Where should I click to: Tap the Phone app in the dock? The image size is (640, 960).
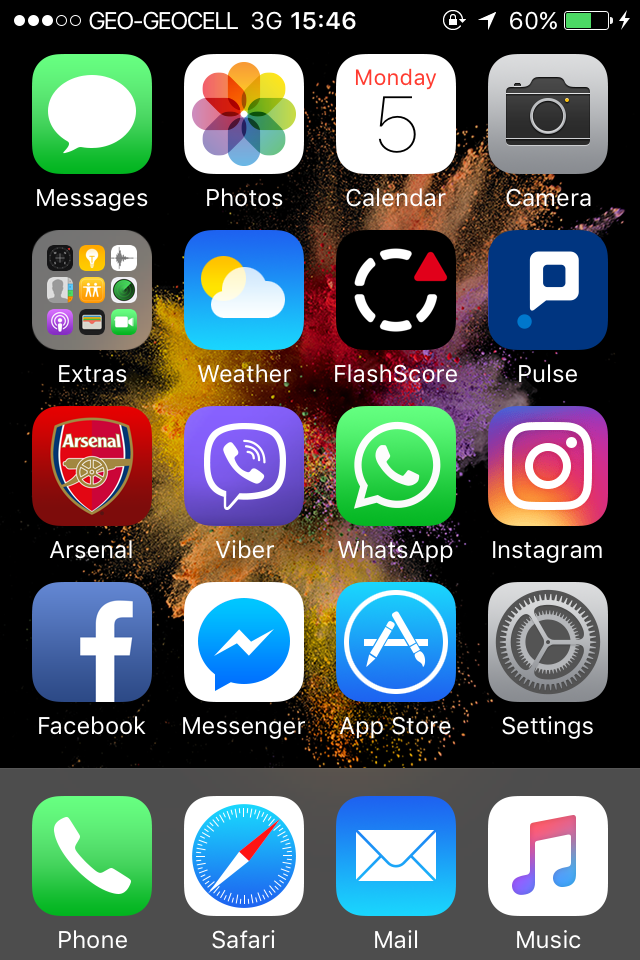coord(92,856)
